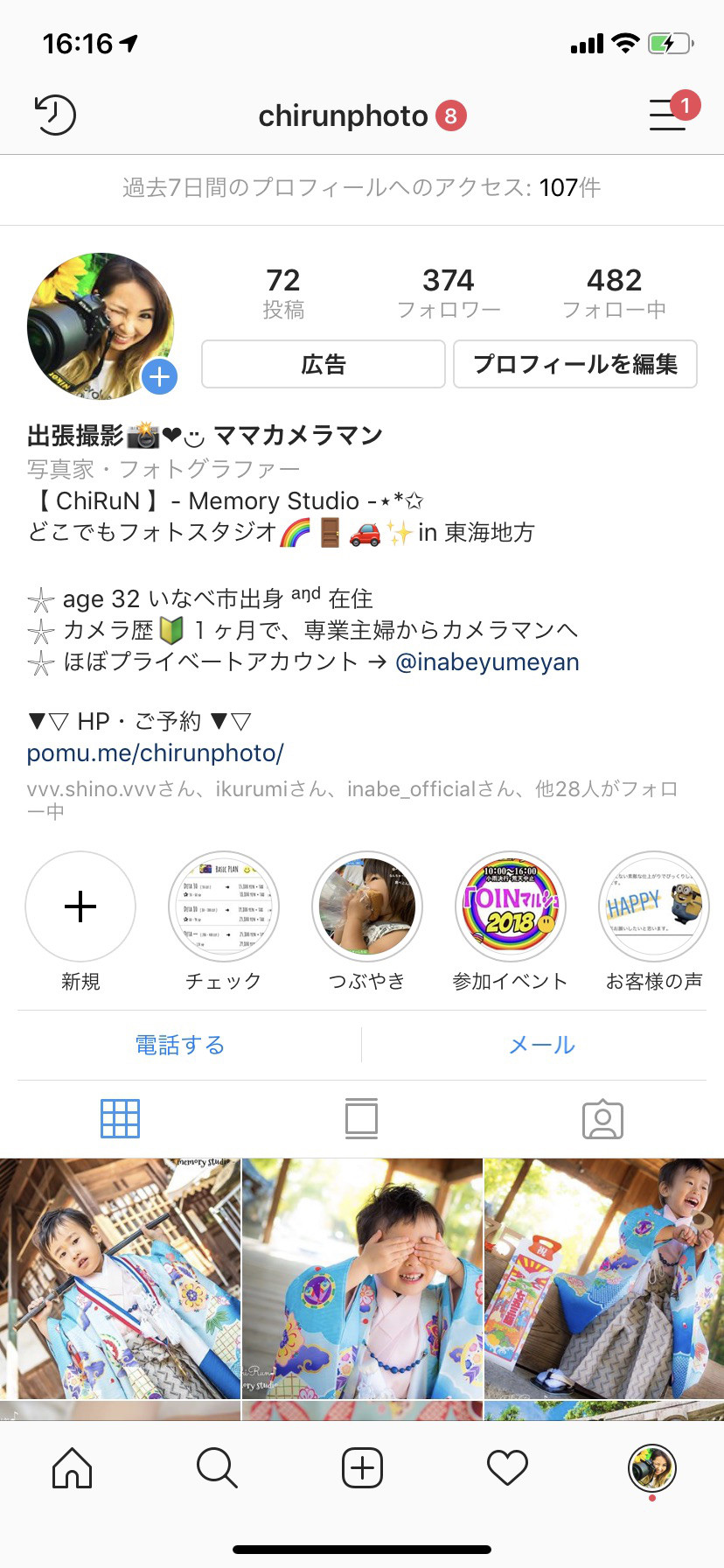This screenshot has height=1568, width=724.
Task: Tap 電話する to call
Action: [180, 1045]
